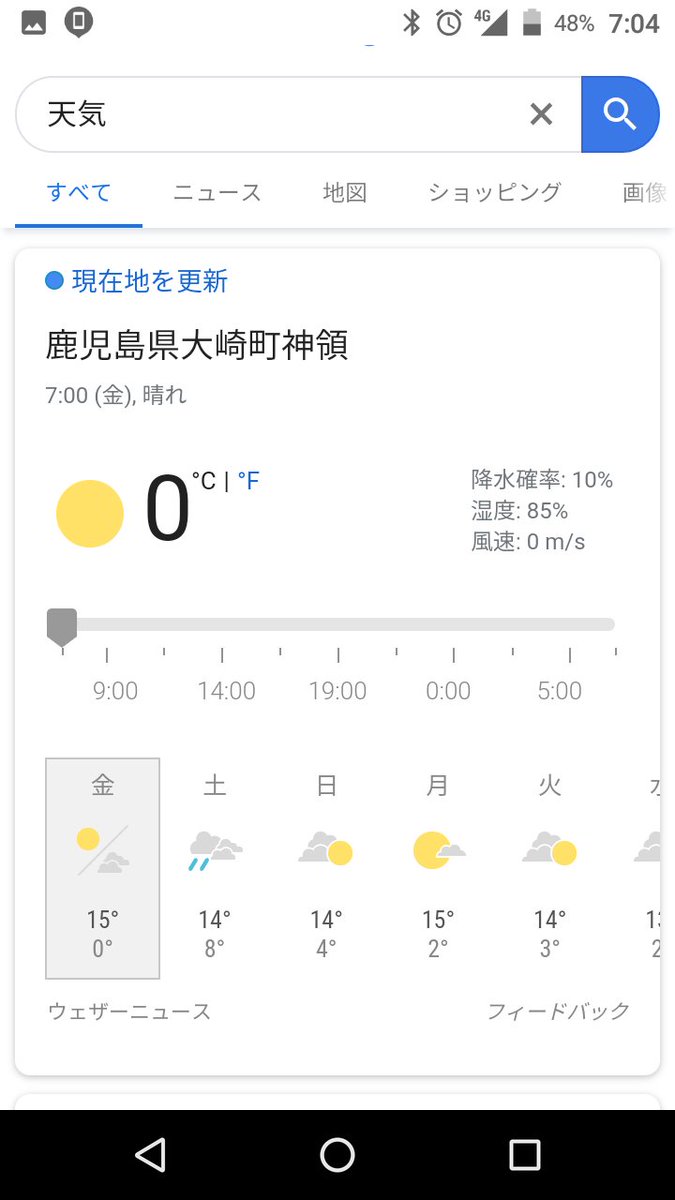Switch temperature unit to °F
The height and width of the screenshot is (1200, 675).
point(248,482)
